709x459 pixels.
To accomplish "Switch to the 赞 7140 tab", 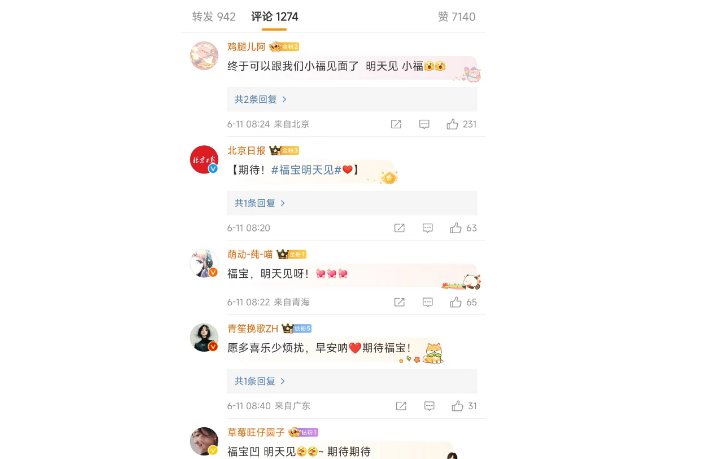I will (456, 16).
